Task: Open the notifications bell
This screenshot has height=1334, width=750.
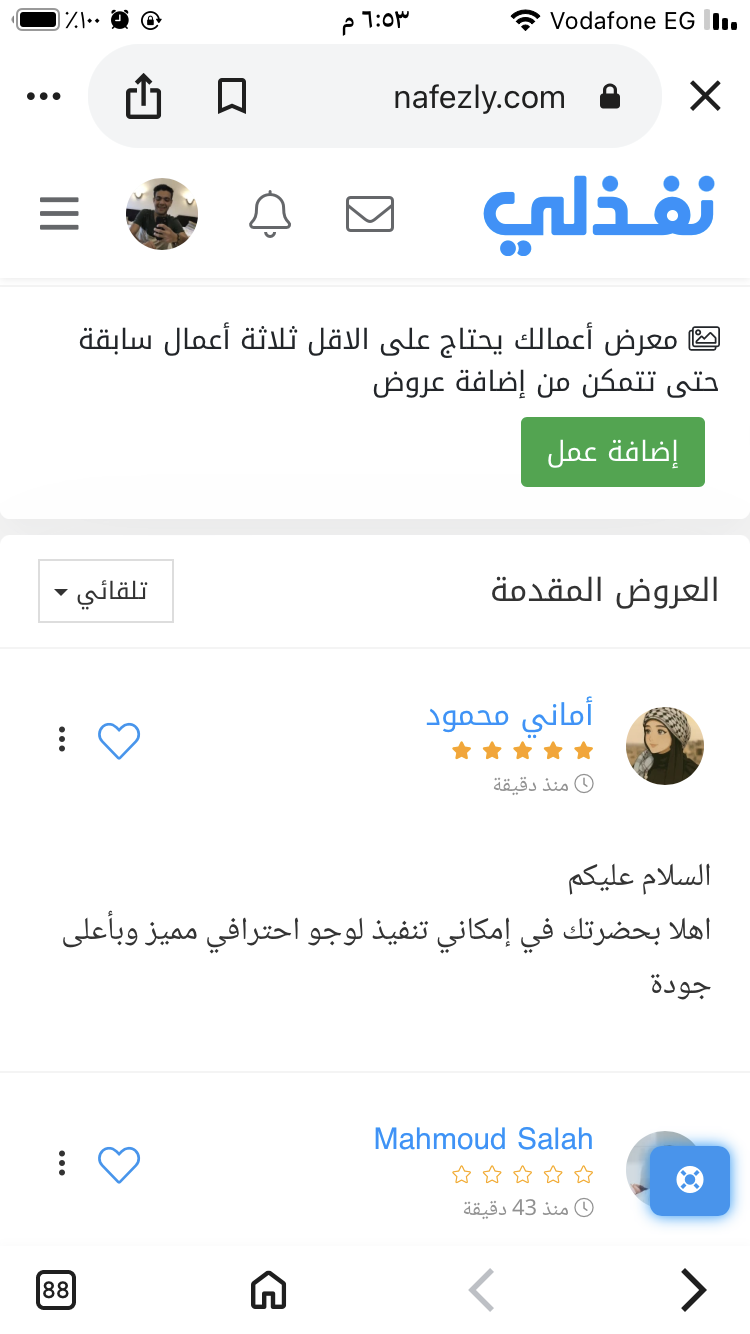Action: click(270, 214)
